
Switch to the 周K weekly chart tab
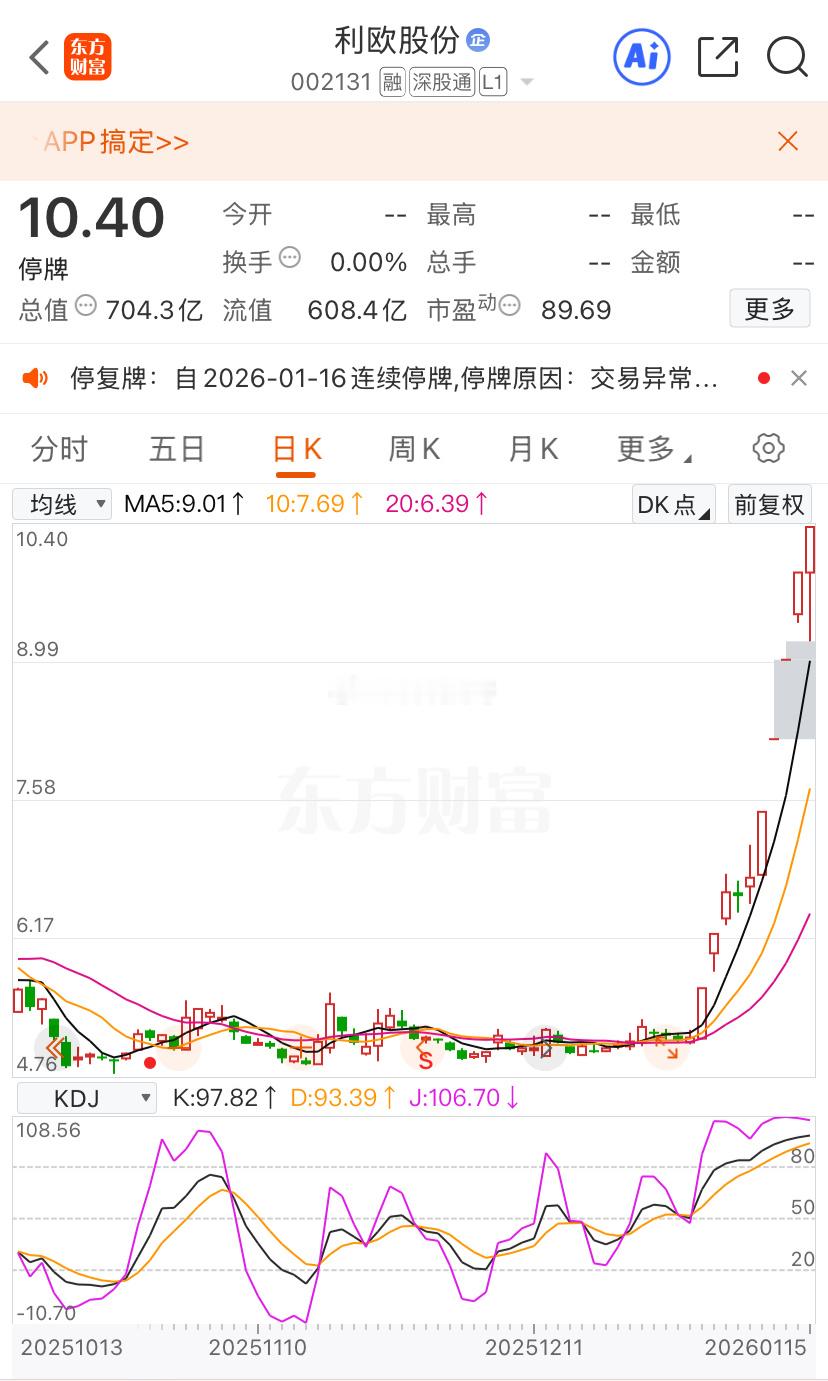pyautogui.click(x=413, y=449)
